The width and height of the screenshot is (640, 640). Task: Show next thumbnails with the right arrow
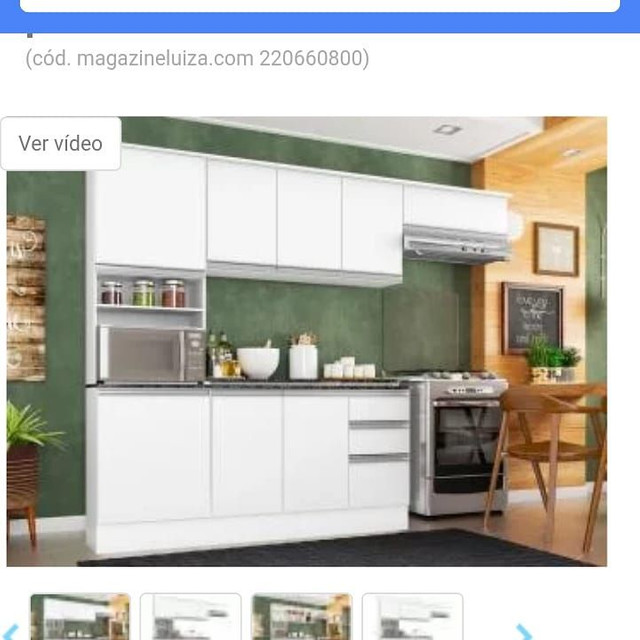coord(522,631)
